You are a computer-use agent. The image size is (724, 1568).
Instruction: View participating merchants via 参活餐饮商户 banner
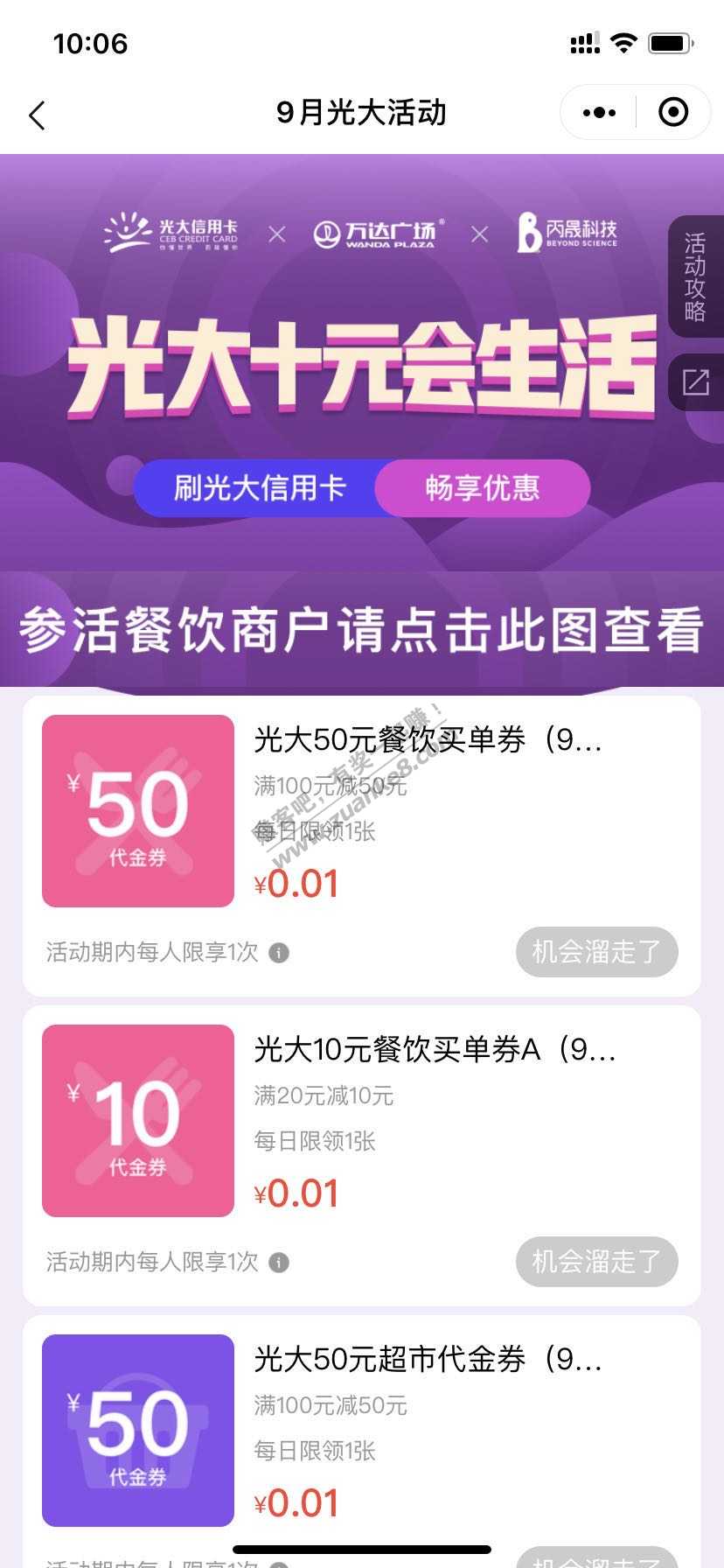(x=362, y=630)
